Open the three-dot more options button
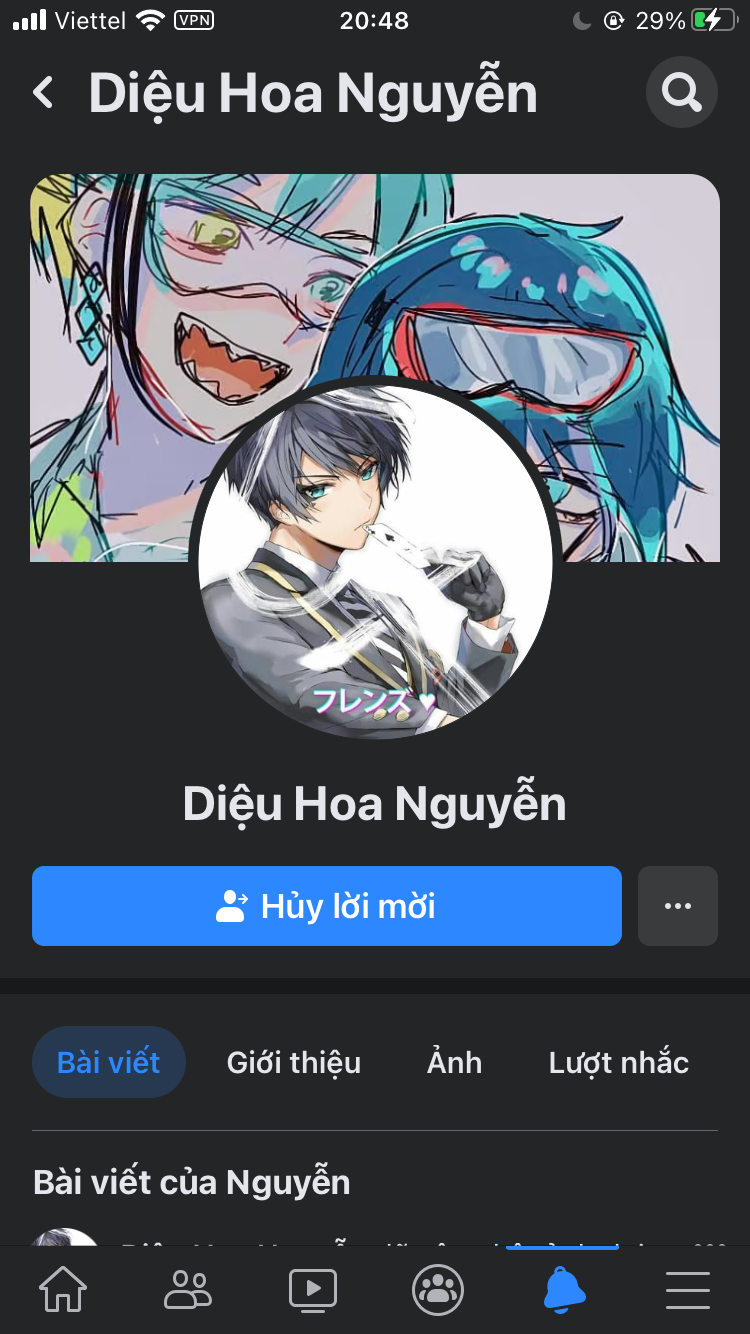Screen dimensions: 750x1334 point(677,906)
